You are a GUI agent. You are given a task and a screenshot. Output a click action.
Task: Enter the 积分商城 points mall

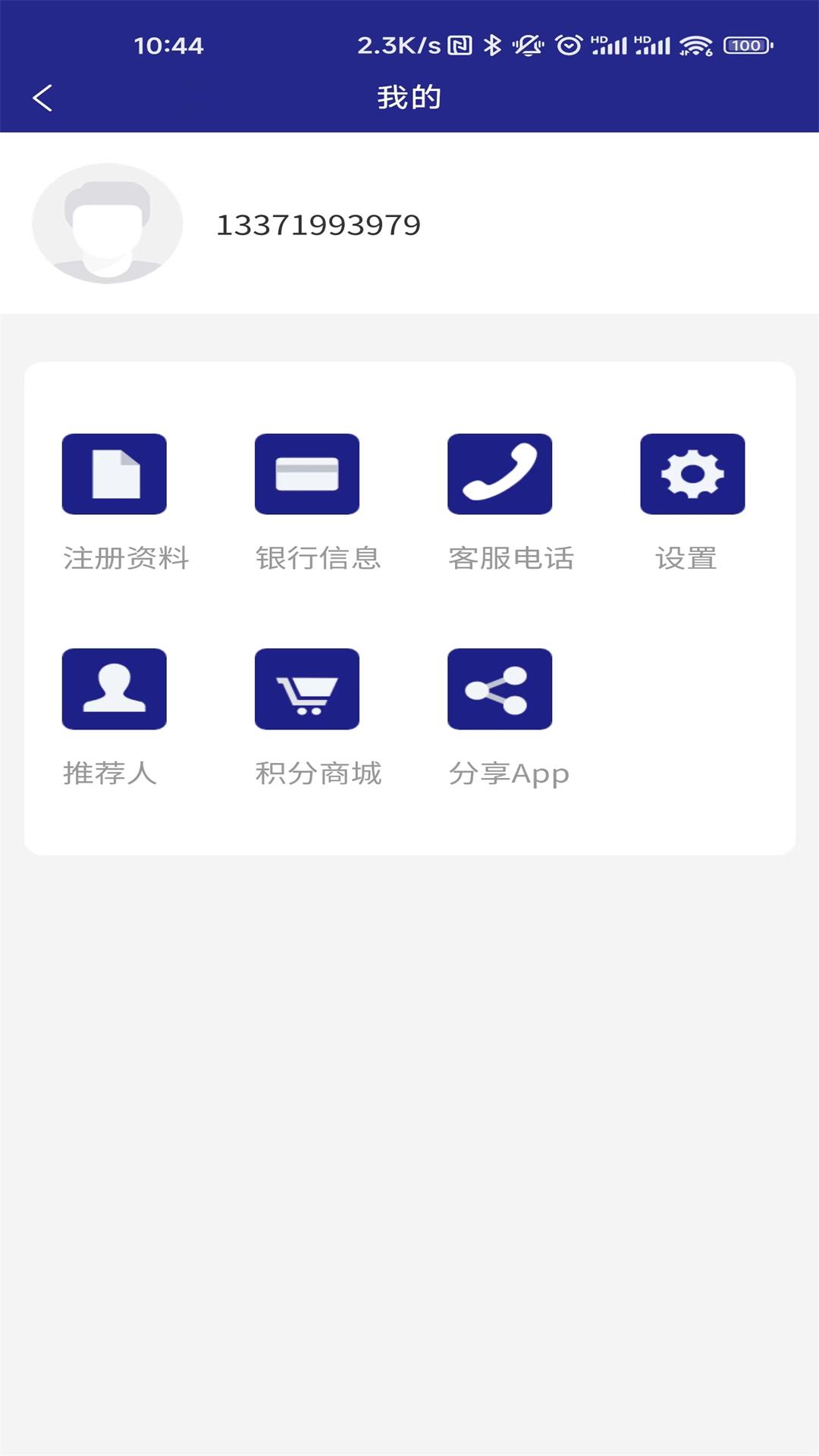pos(307,689)
